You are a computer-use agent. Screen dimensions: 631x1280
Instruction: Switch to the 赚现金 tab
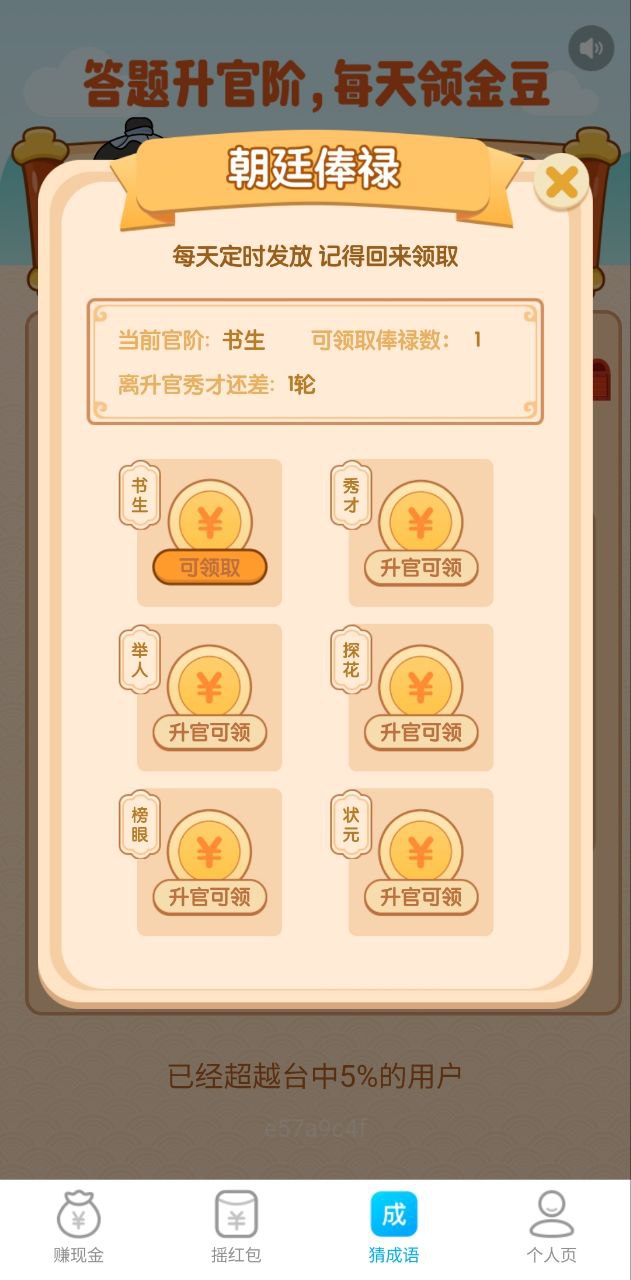click(x=78, y=1226)
